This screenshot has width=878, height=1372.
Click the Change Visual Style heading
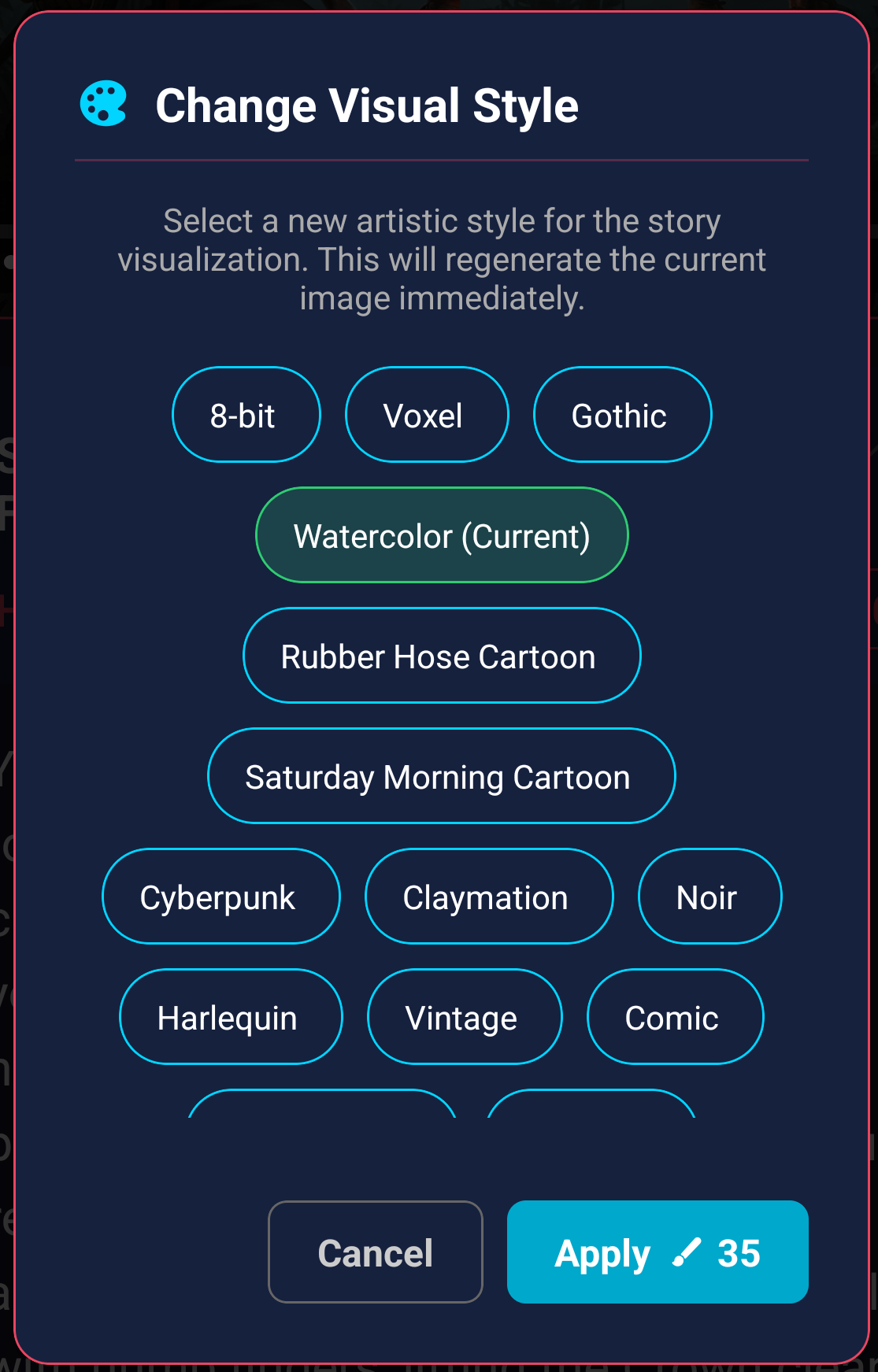pyautogui.click(x=366, y=105)
